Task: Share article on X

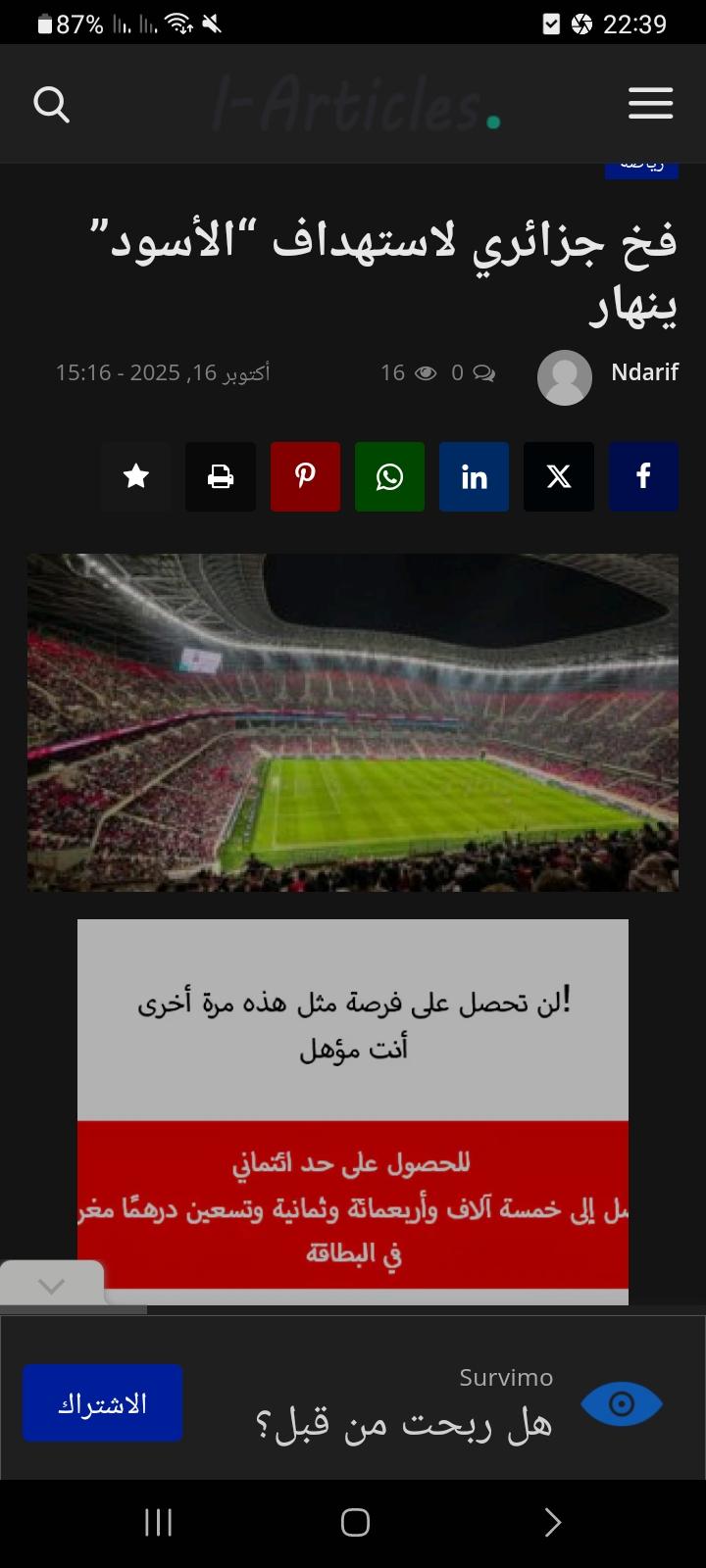Action: tap(559, 477)
